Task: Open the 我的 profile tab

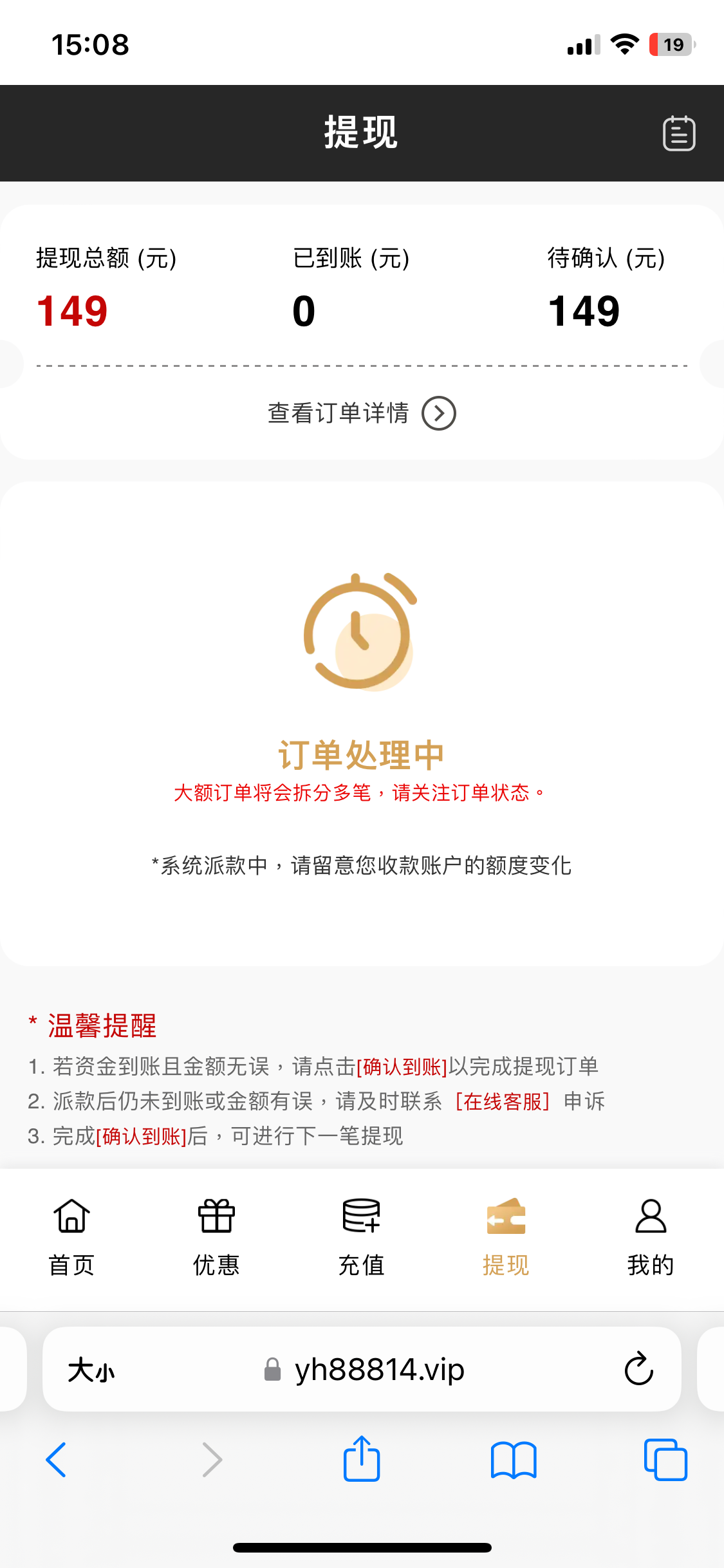Action: (x=651, y=1237)
